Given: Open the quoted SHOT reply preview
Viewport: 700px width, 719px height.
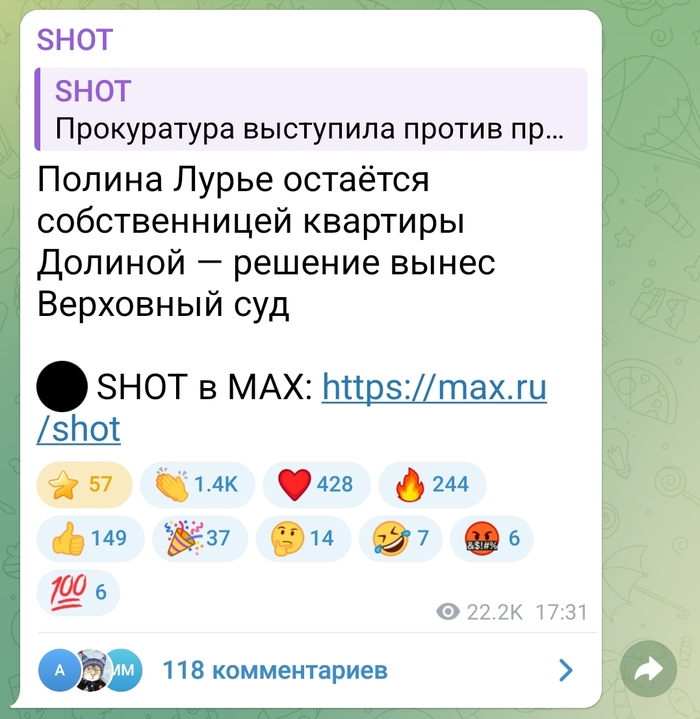Looking at the screenshot, I should pyautogui.click(x=310, y=109).
